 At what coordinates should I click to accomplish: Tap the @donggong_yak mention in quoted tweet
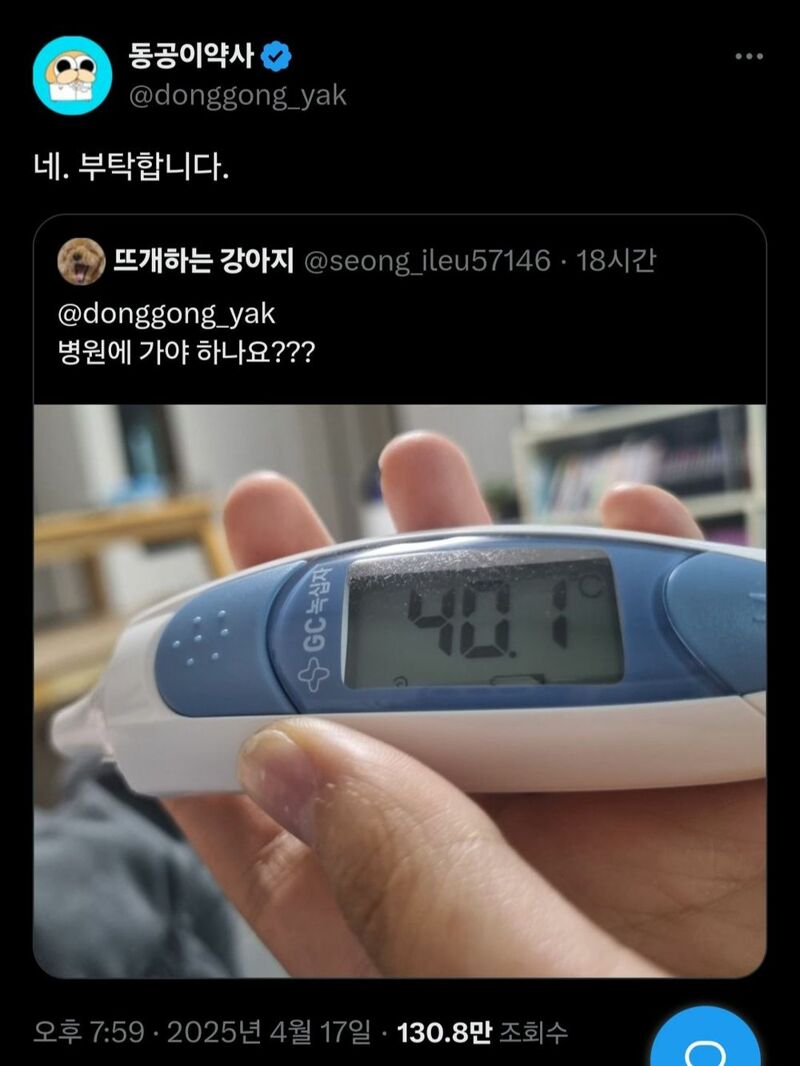(x=167, y=313)
